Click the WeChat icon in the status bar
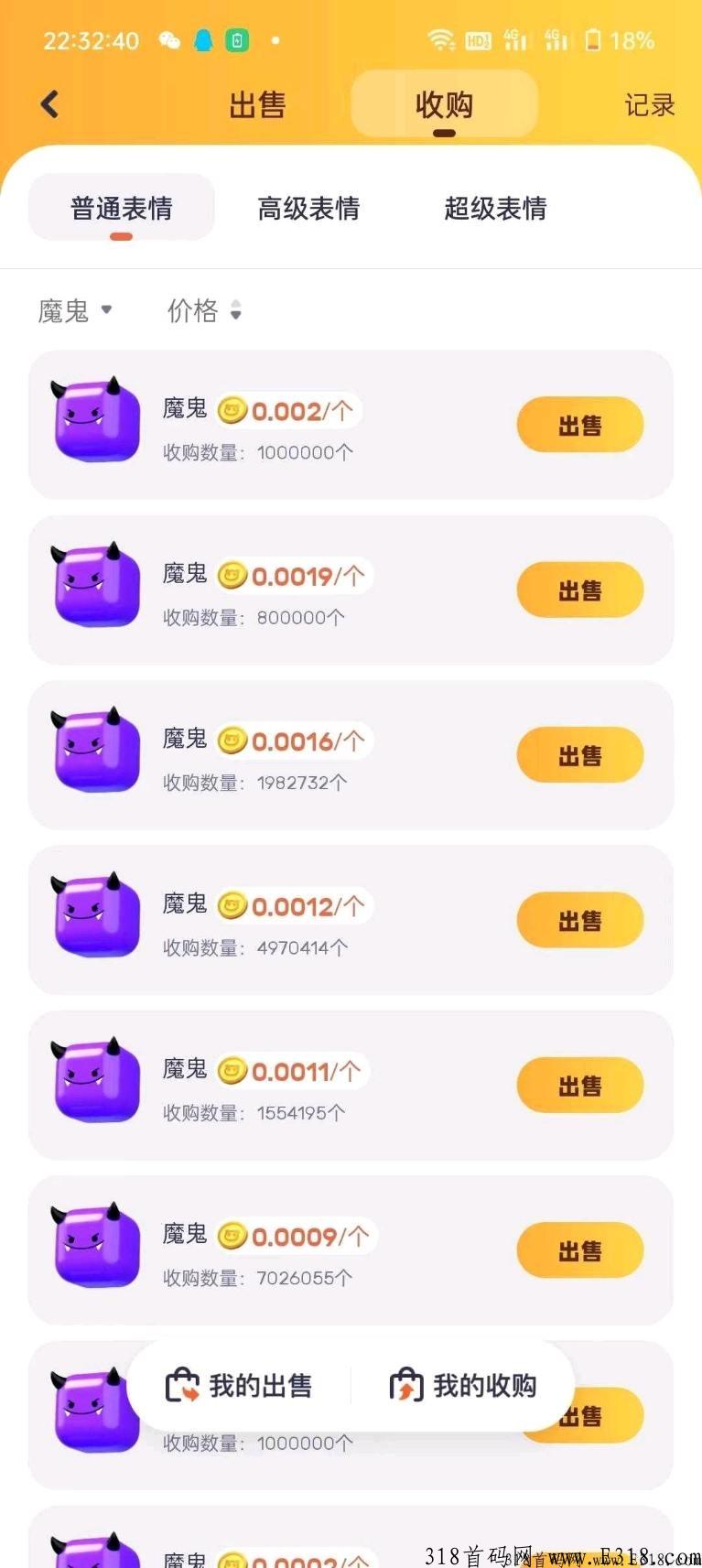 click(170, 40)
